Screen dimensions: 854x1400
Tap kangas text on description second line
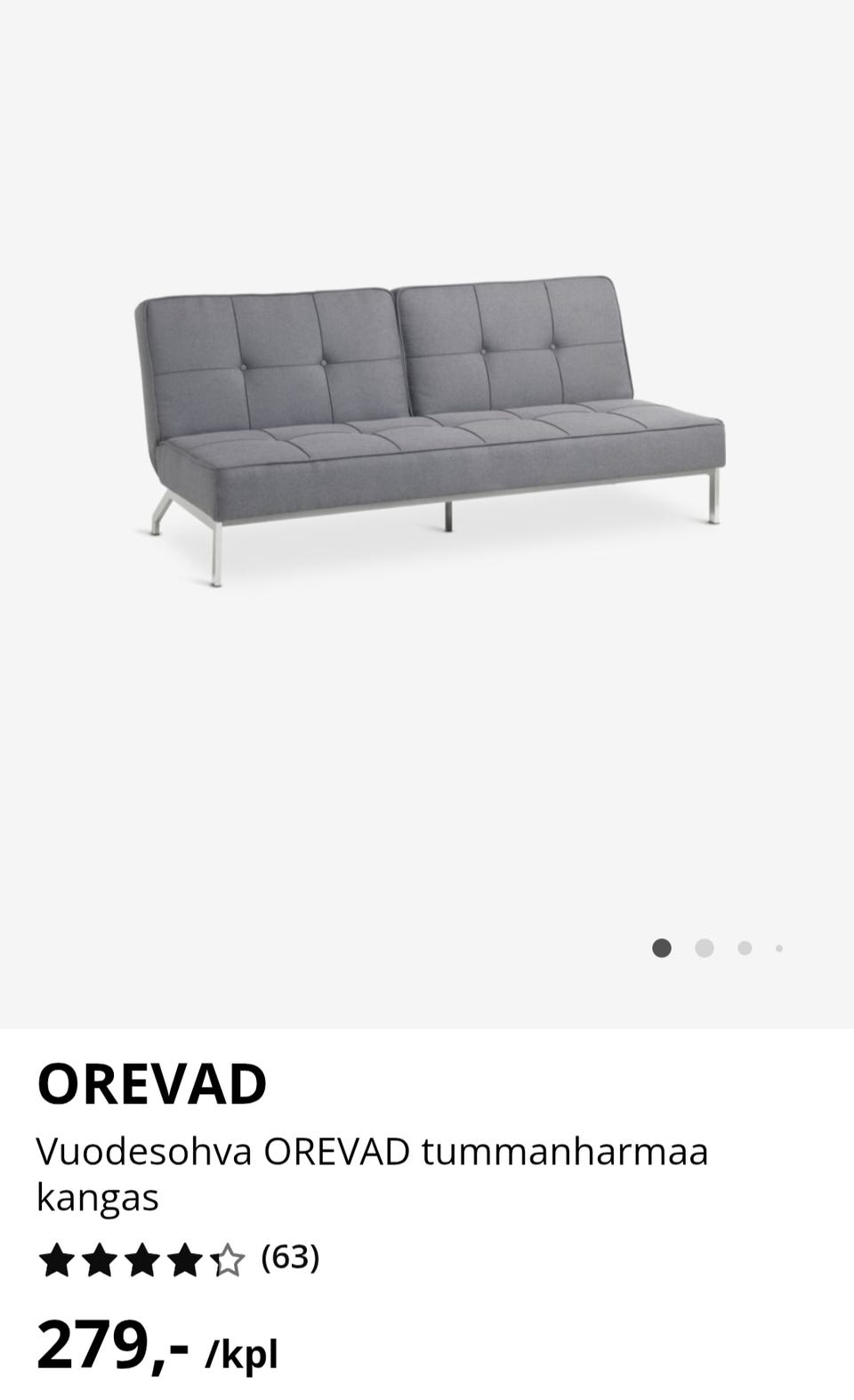98,1198
